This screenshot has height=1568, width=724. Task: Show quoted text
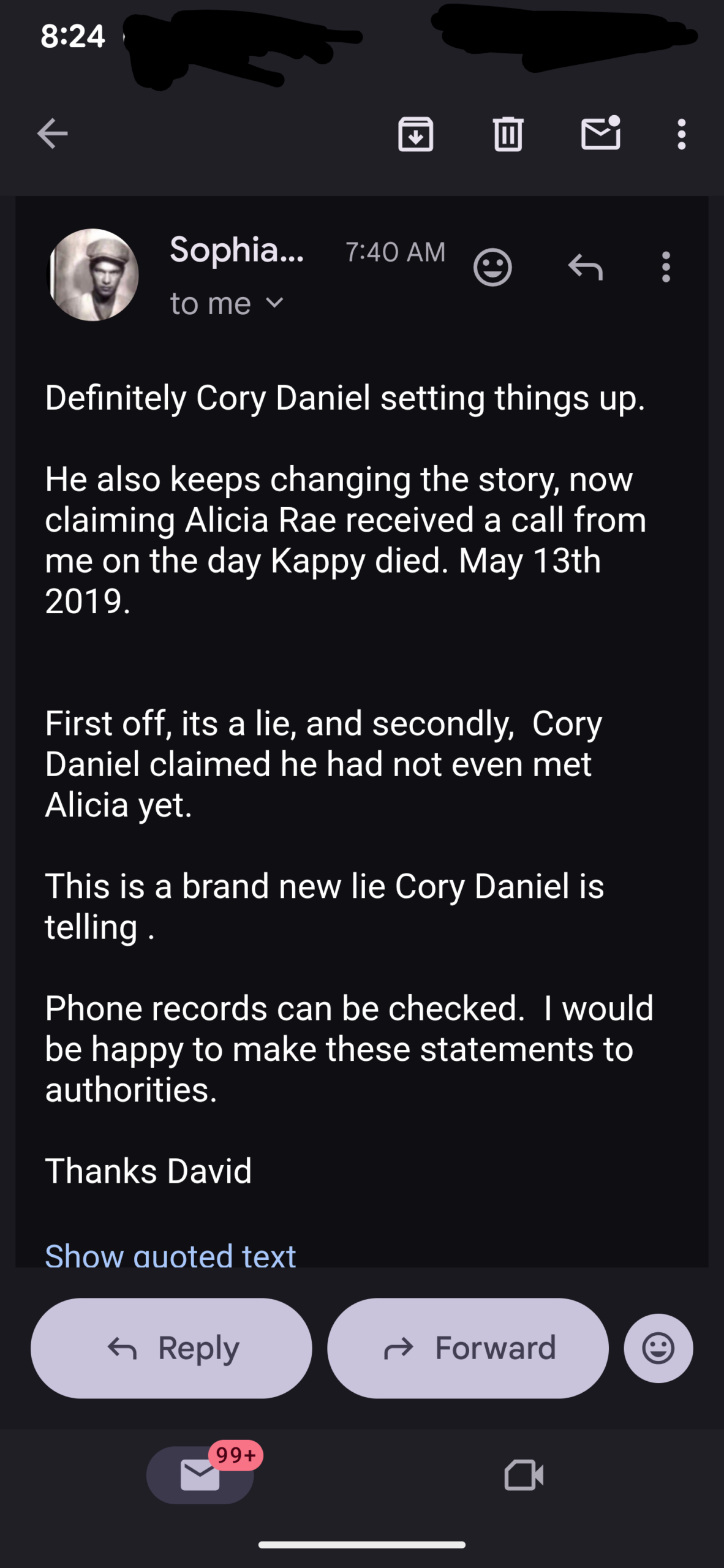(170, 1255)
